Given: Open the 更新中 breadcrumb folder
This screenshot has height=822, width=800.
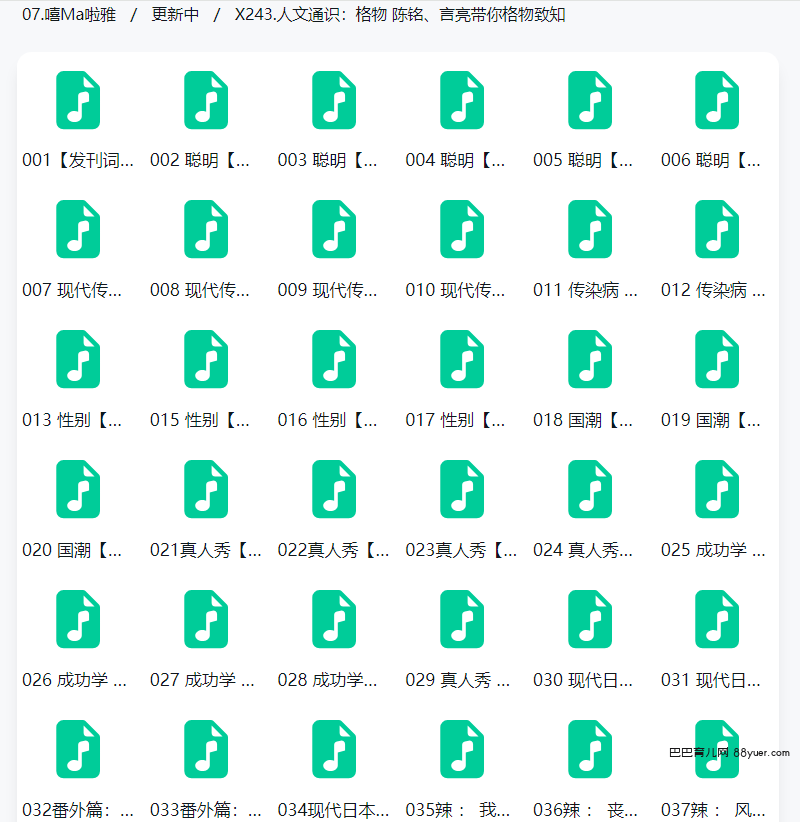Looking at the screenshot, I should click(x=175, y=15).
